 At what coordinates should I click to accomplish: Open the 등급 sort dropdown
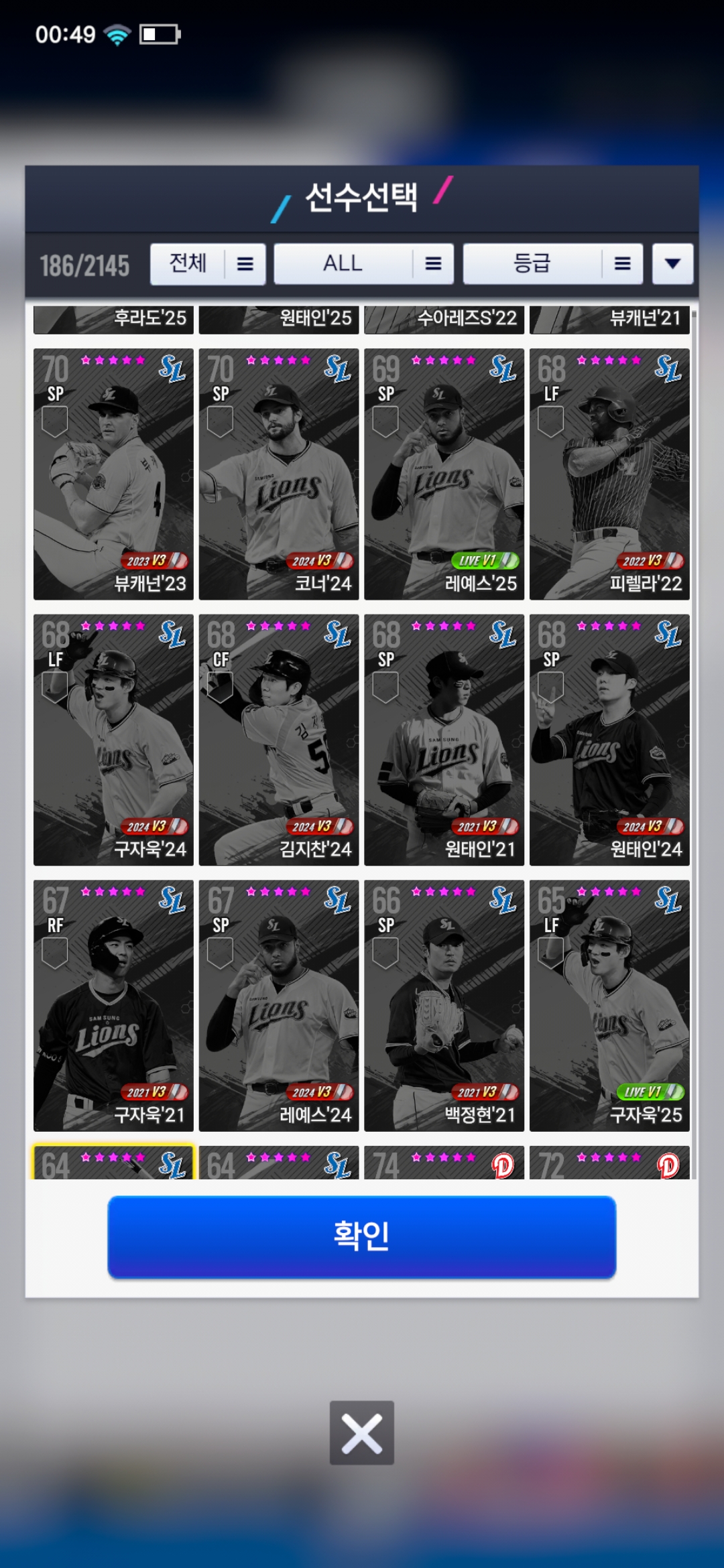pos(552,264)
